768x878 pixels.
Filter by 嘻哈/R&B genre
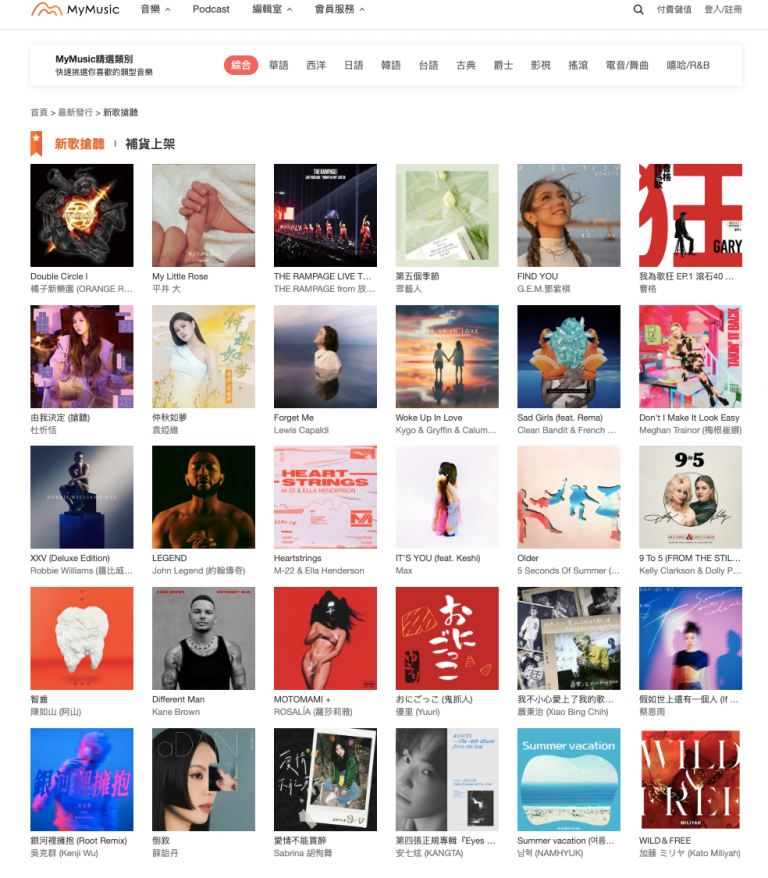(x=688, y=65)
